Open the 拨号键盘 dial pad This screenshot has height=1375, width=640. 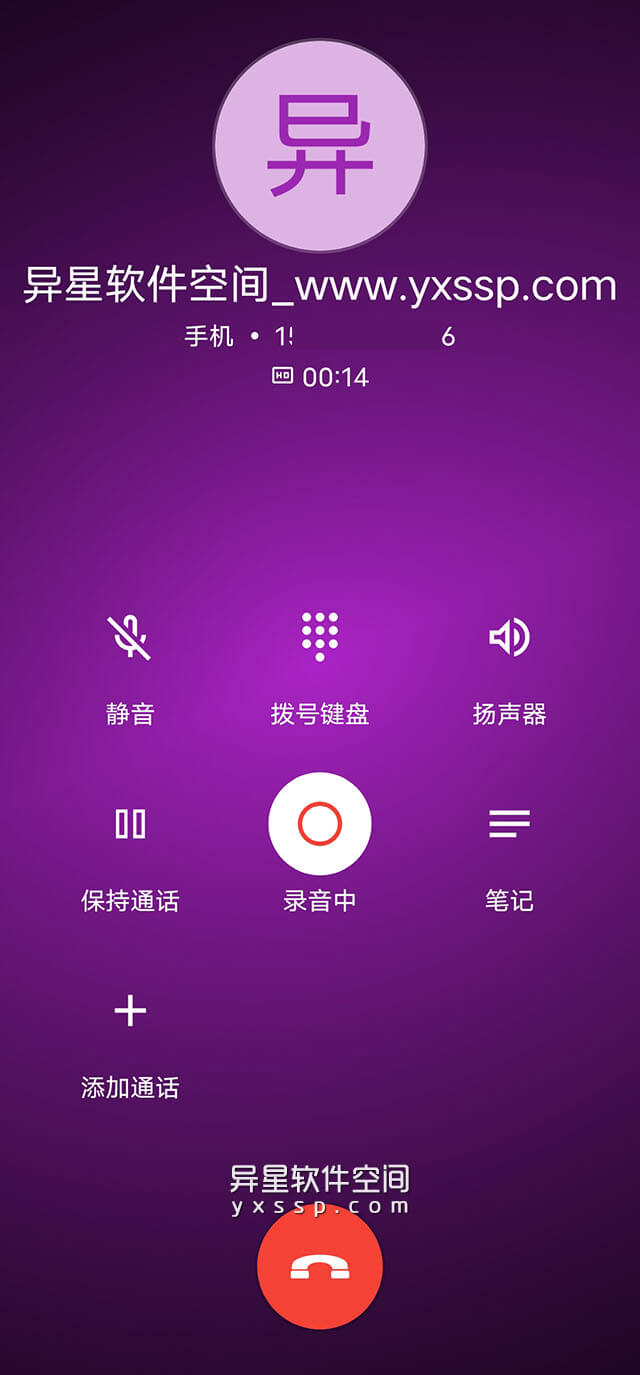[320, 637]
